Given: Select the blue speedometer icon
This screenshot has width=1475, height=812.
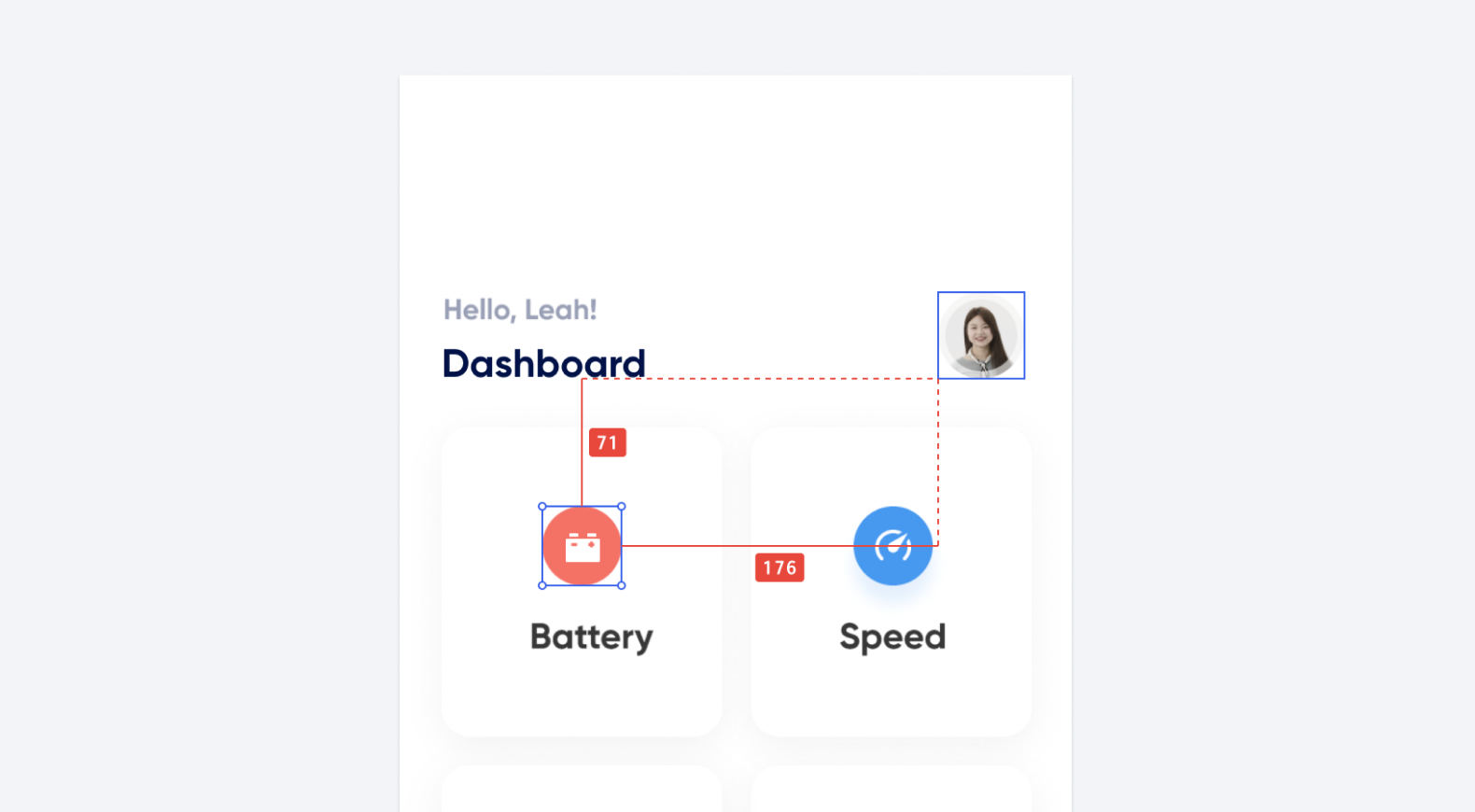Looking at the screenshot, I should 892,546.
